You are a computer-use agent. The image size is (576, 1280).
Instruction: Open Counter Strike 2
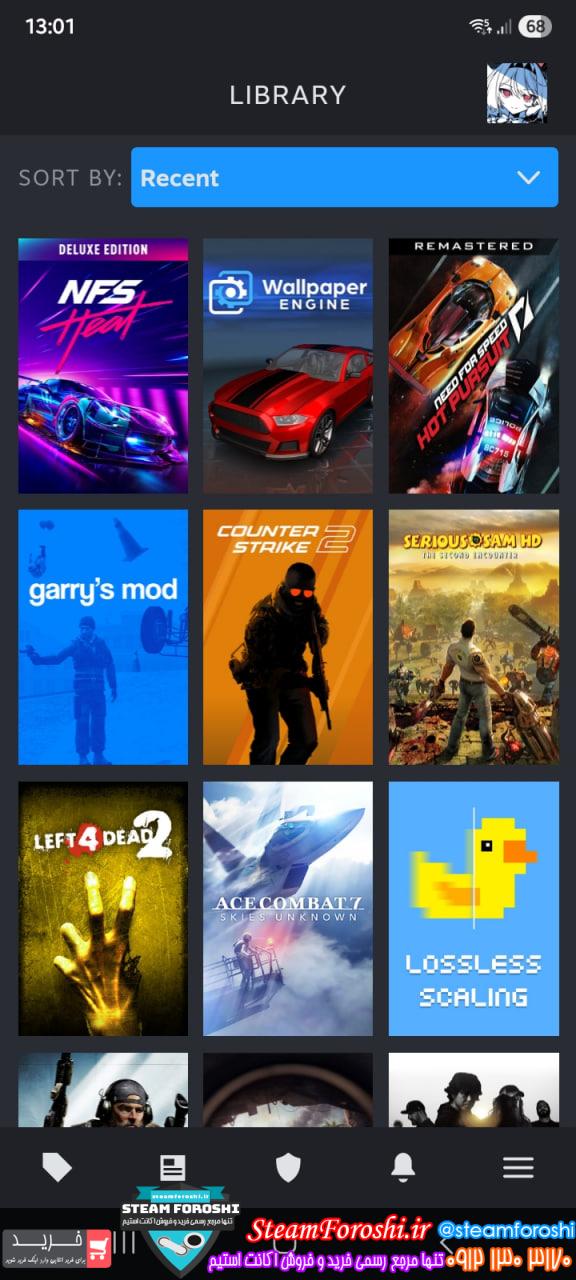(288, 637)
